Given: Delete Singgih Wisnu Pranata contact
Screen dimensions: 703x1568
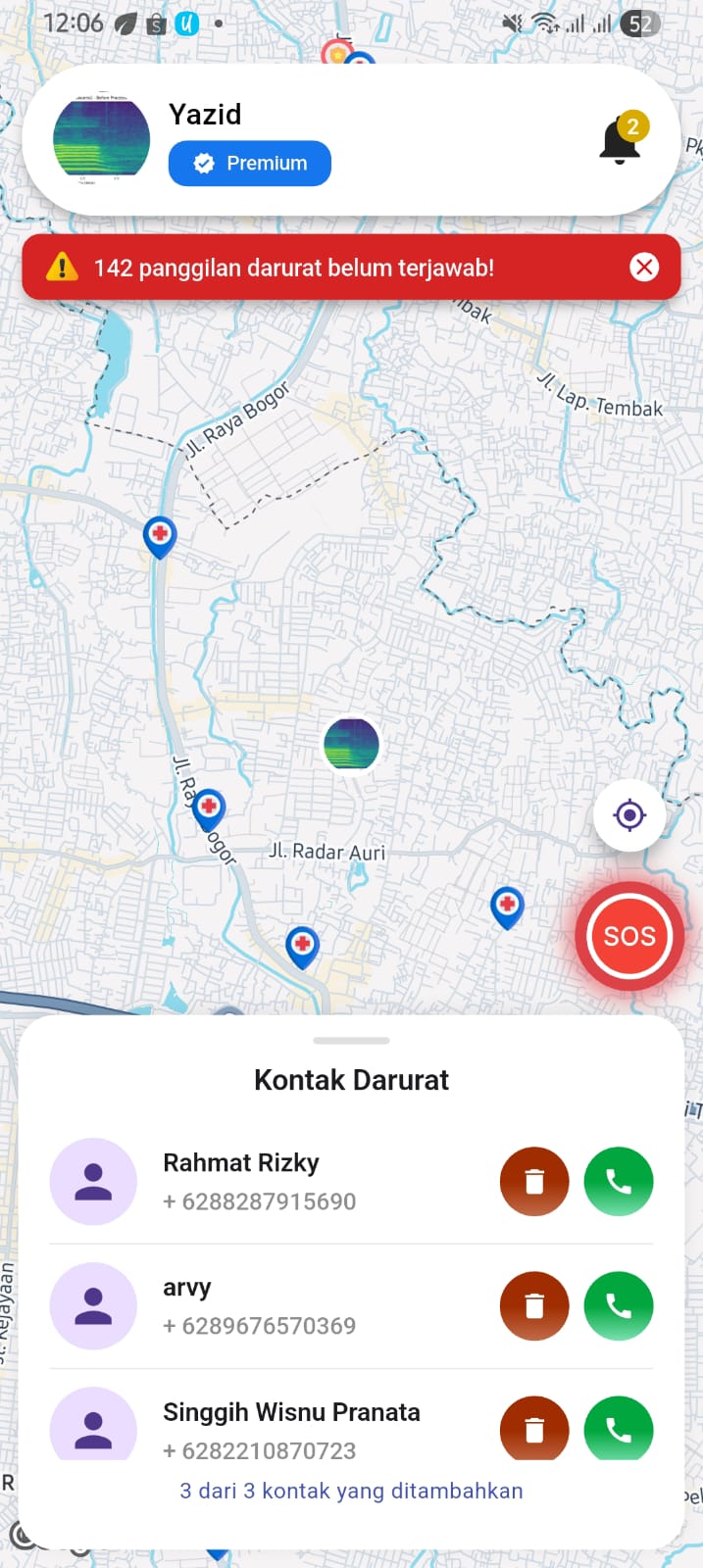Looking at the screenshot, I should (x=534, y=1429).
